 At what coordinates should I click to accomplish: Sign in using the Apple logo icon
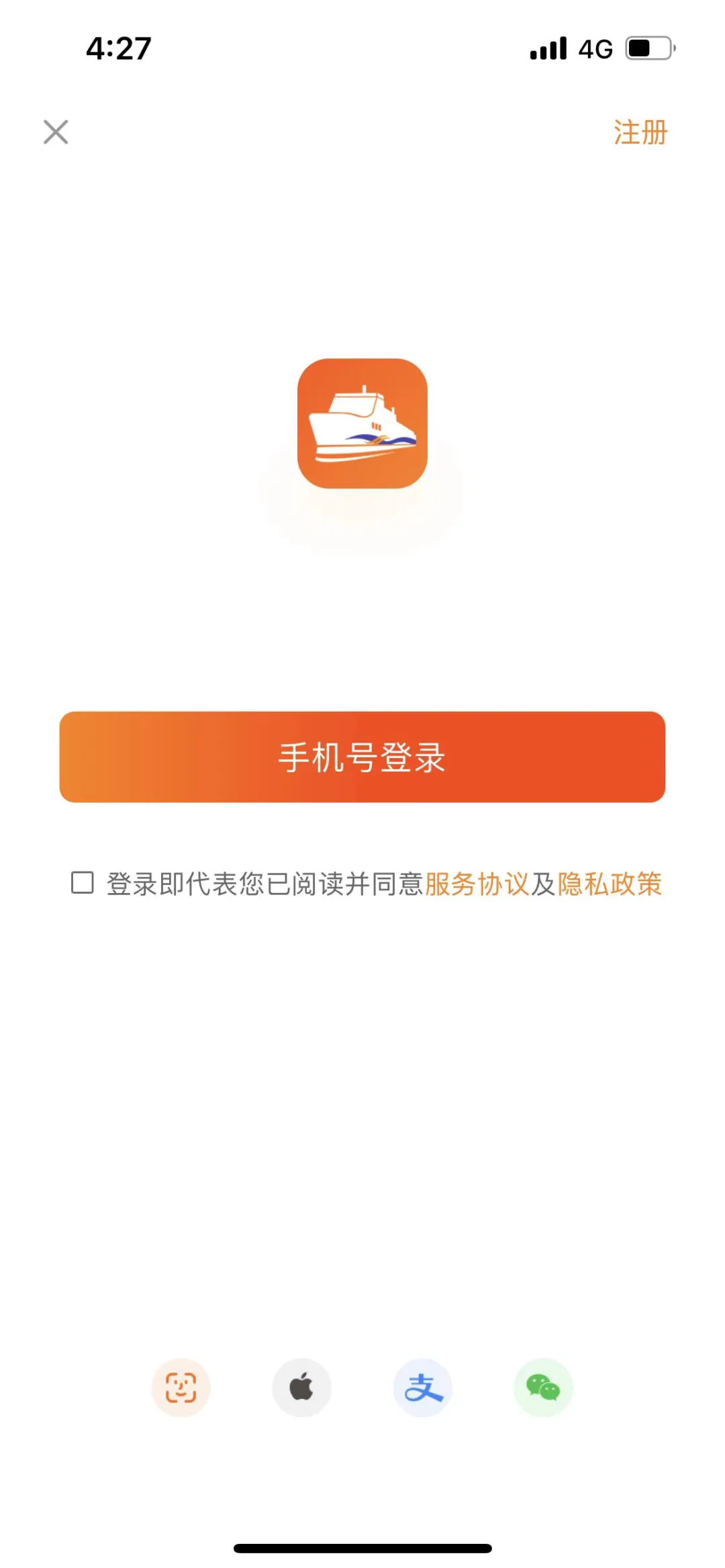click(x=301, y=1389)
